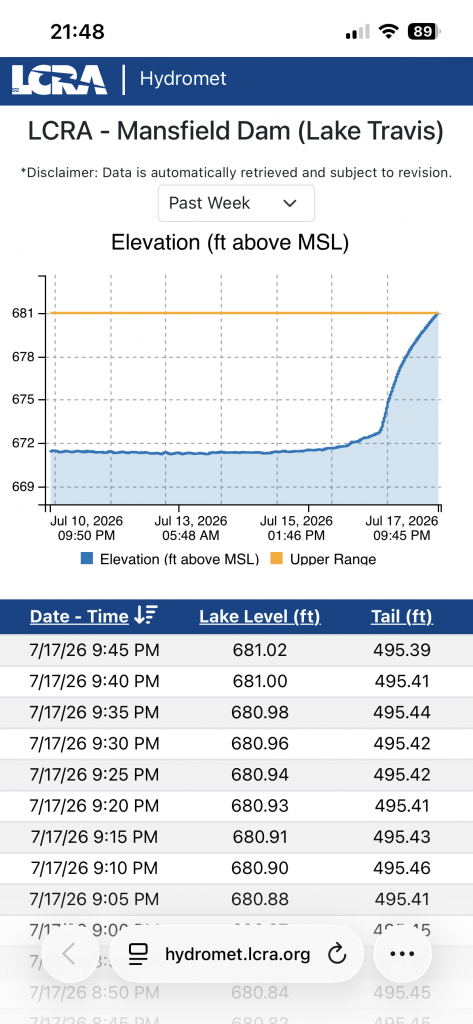Reload the hydromet.lcra.org page

336,955
